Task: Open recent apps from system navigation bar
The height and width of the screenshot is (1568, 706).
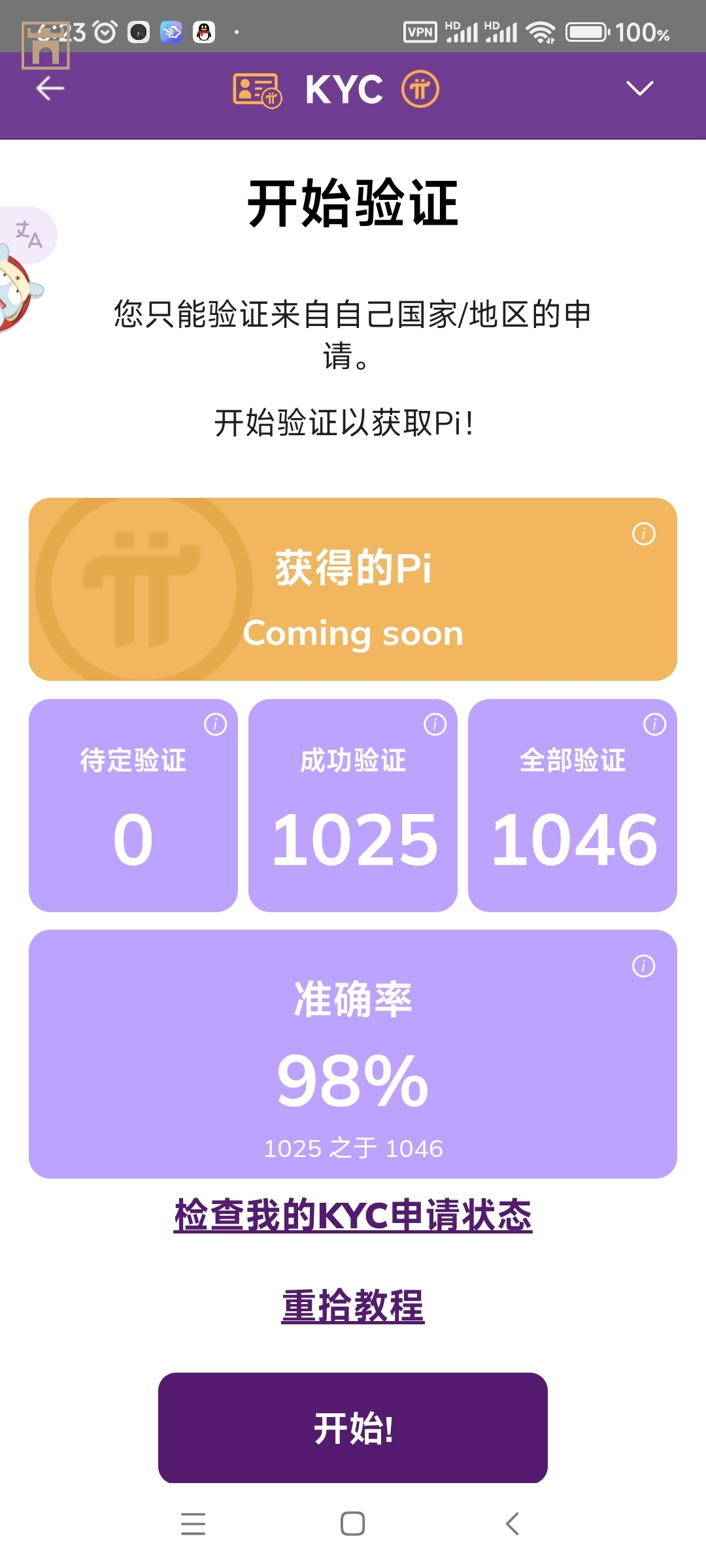Action: click(x=193, y=1524)
